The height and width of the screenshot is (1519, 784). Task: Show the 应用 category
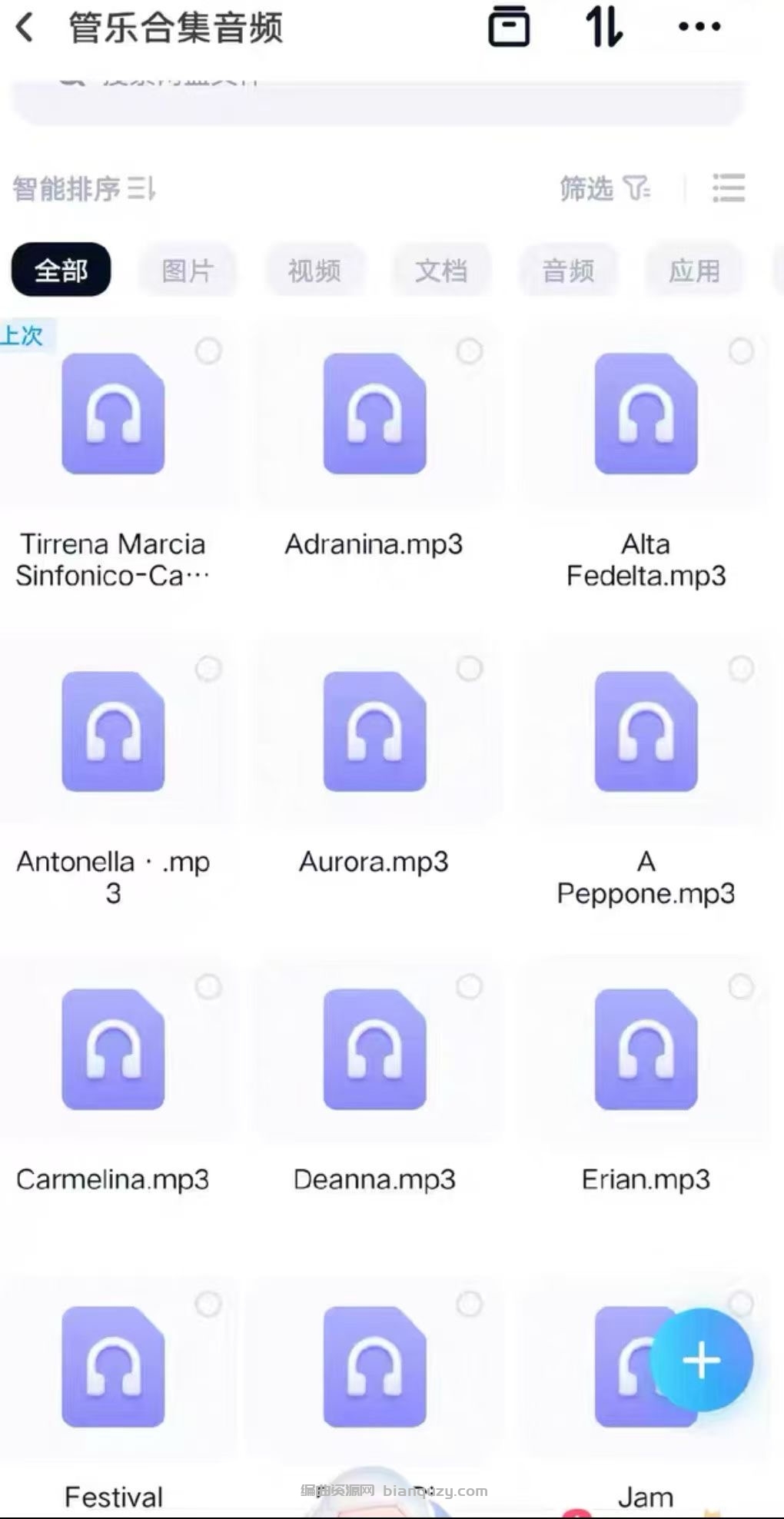[x=694, y=270]
